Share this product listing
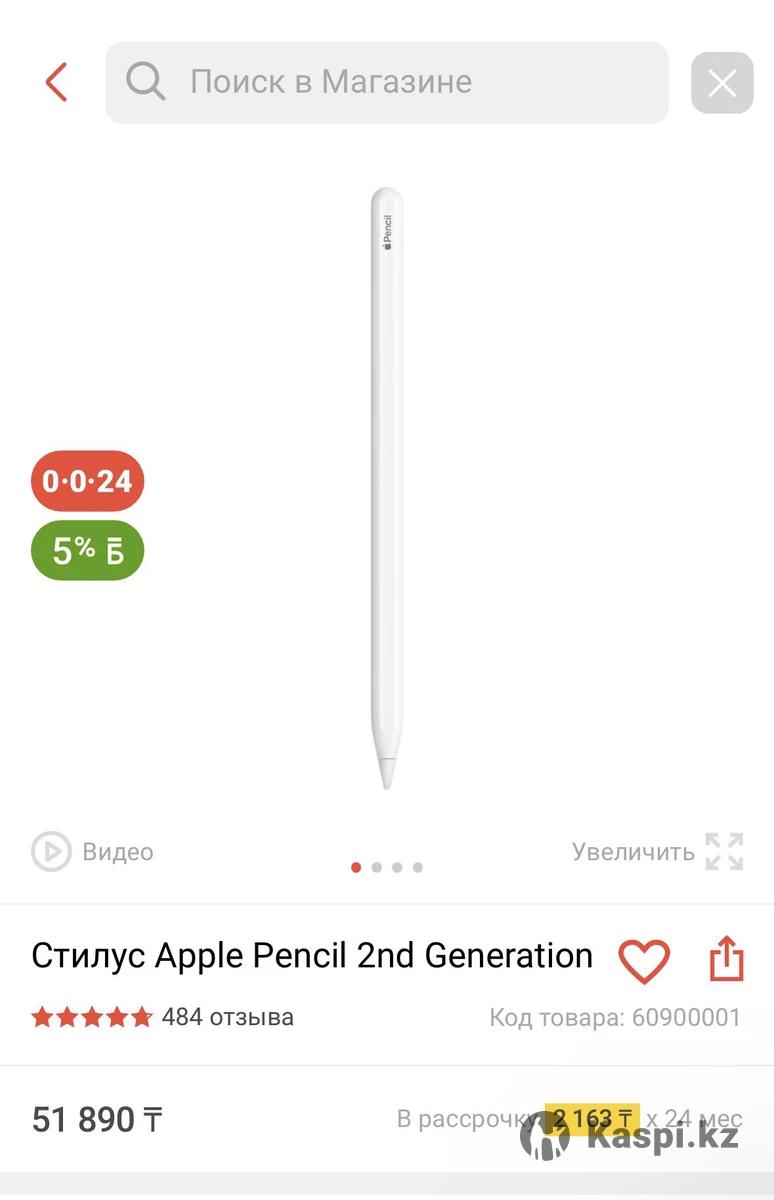This screenshot has width=774, height=1200. click(x=727, y=959)
